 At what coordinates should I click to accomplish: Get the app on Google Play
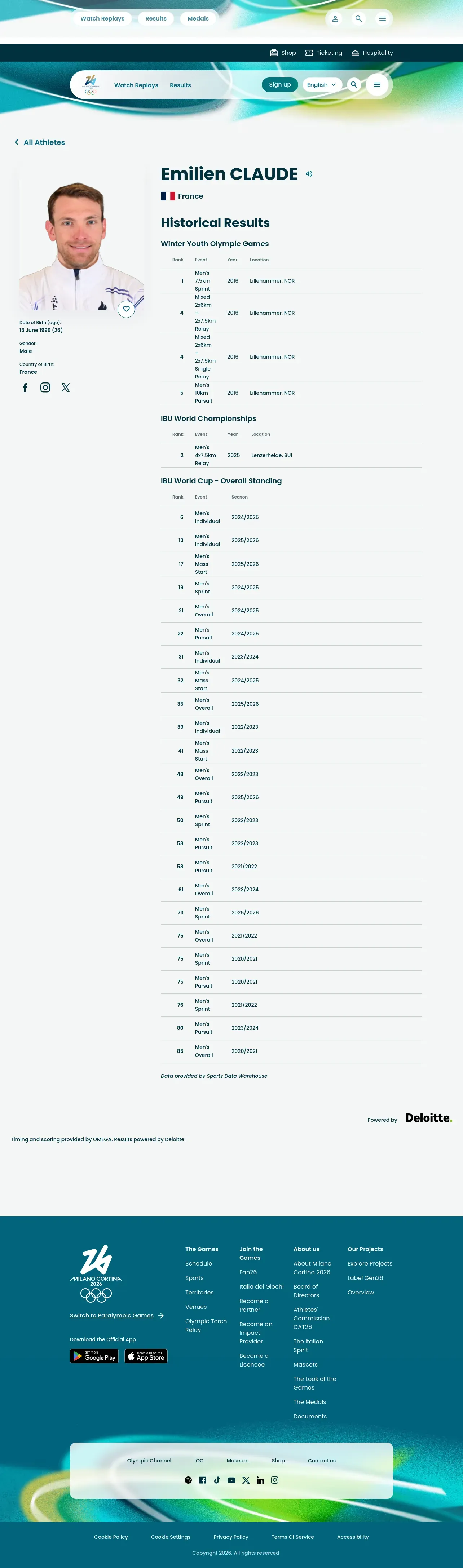pos(94,1356)
